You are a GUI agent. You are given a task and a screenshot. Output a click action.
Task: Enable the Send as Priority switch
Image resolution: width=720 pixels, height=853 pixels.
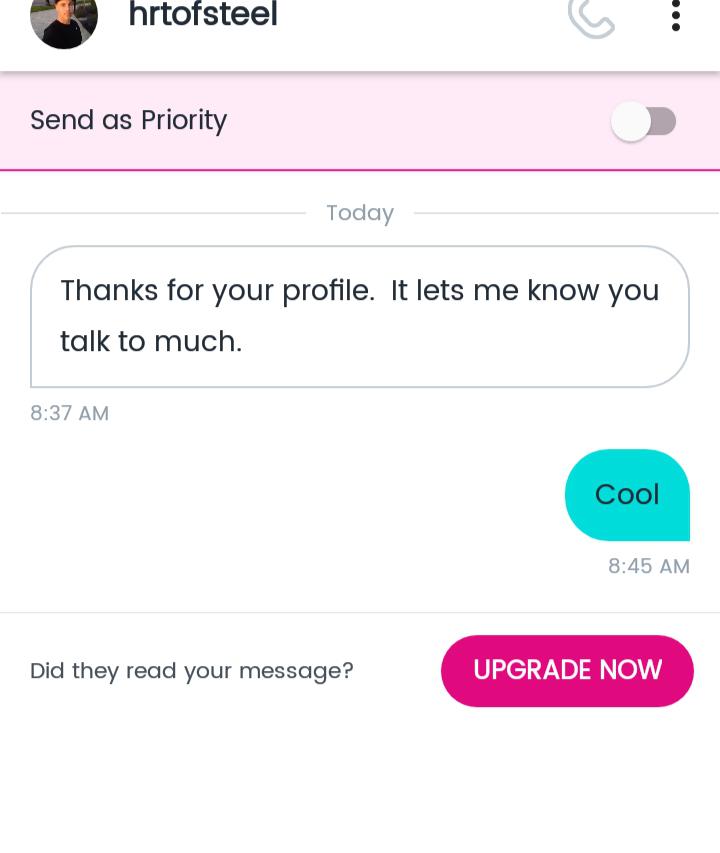click(x=644, y=122)
